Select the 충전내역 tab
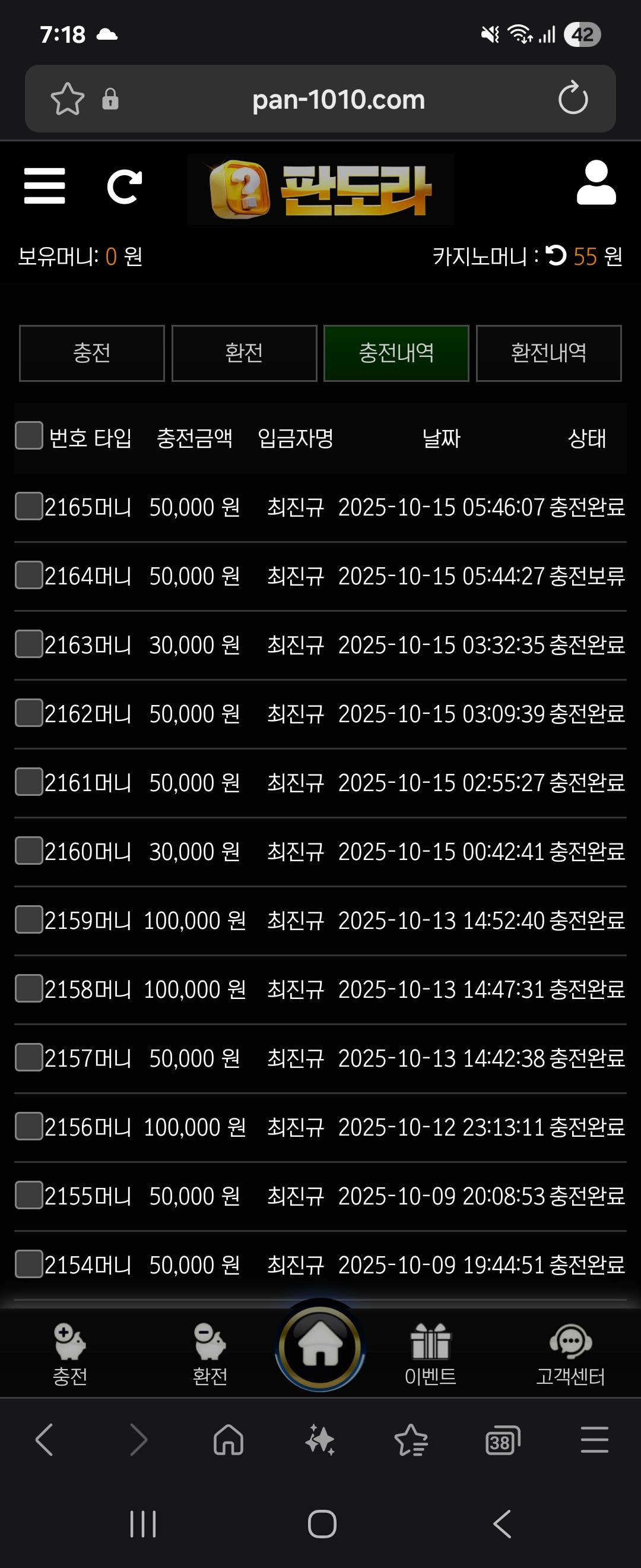Viewport: 641px width, 1568px height. click(x=396, y=353)
